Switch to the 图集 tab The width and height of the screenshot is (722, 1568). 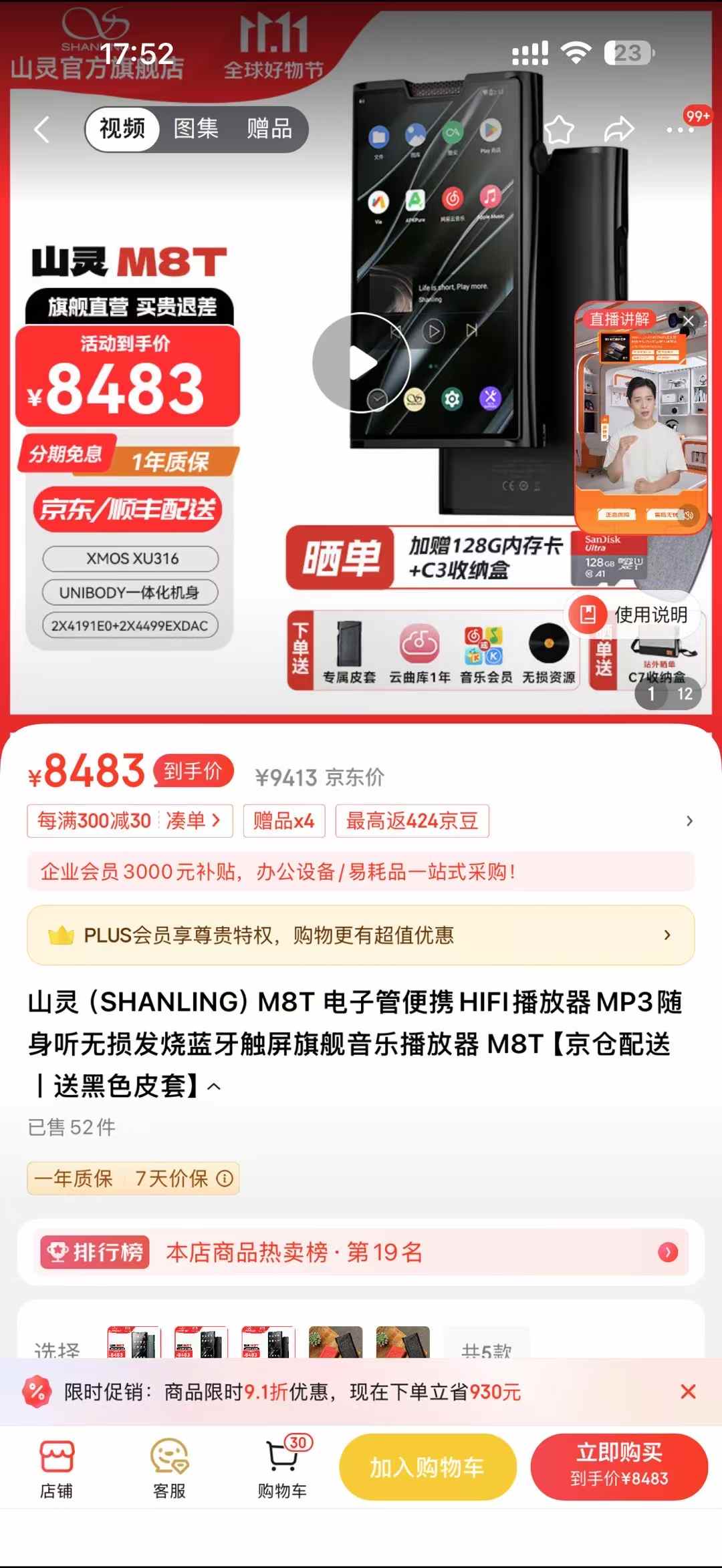coord(196,129)
